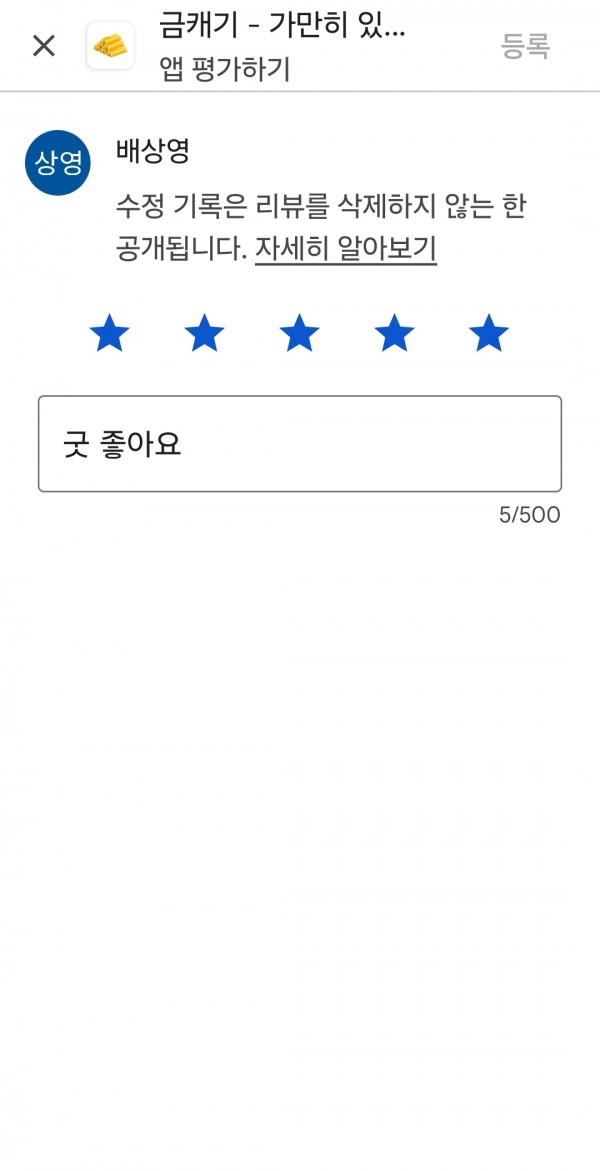Close the app rating screen
600x1171 pixels.
44,46
